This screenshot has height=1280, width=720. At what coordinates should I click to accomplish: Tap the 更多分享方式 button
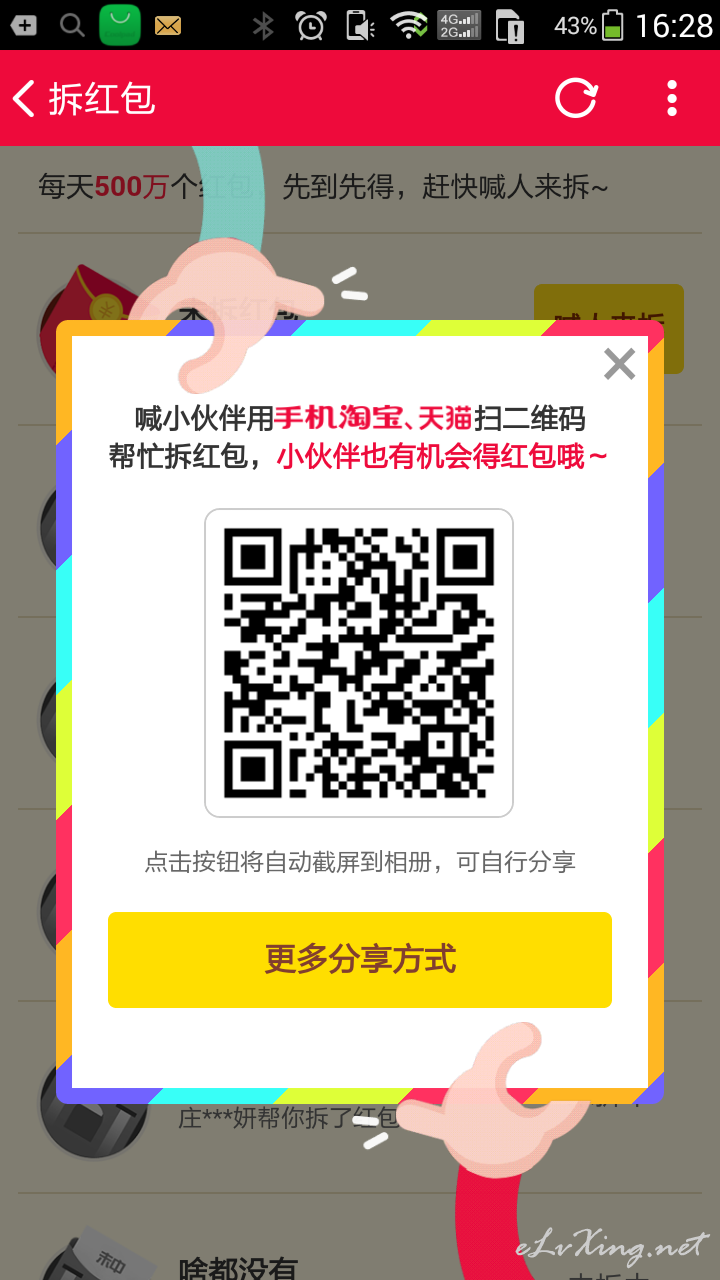pos(360,959)
